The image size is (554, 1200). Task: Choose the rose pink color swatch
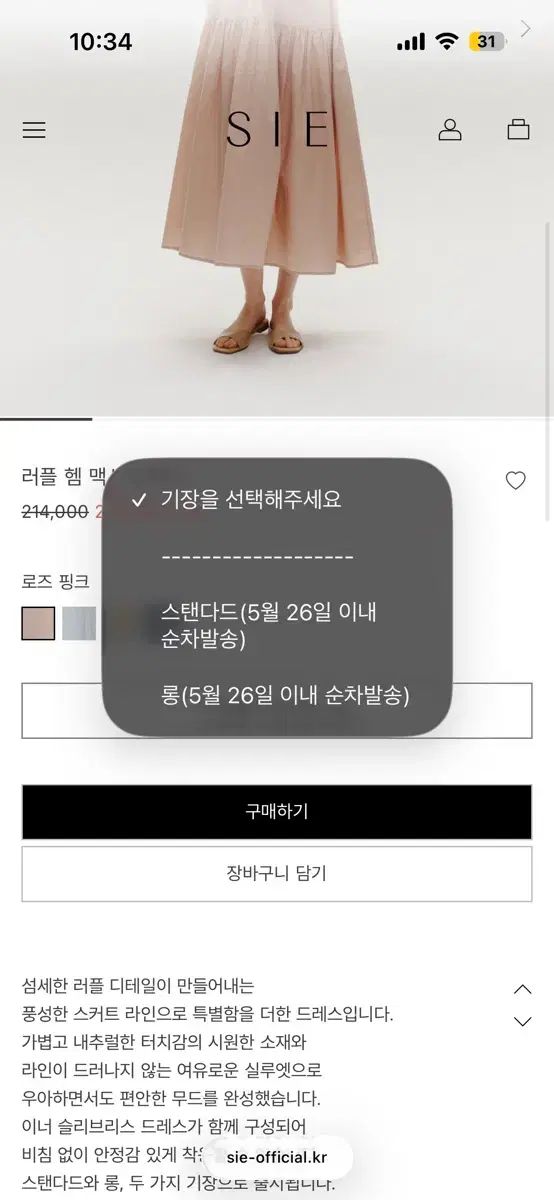[38, 623]
